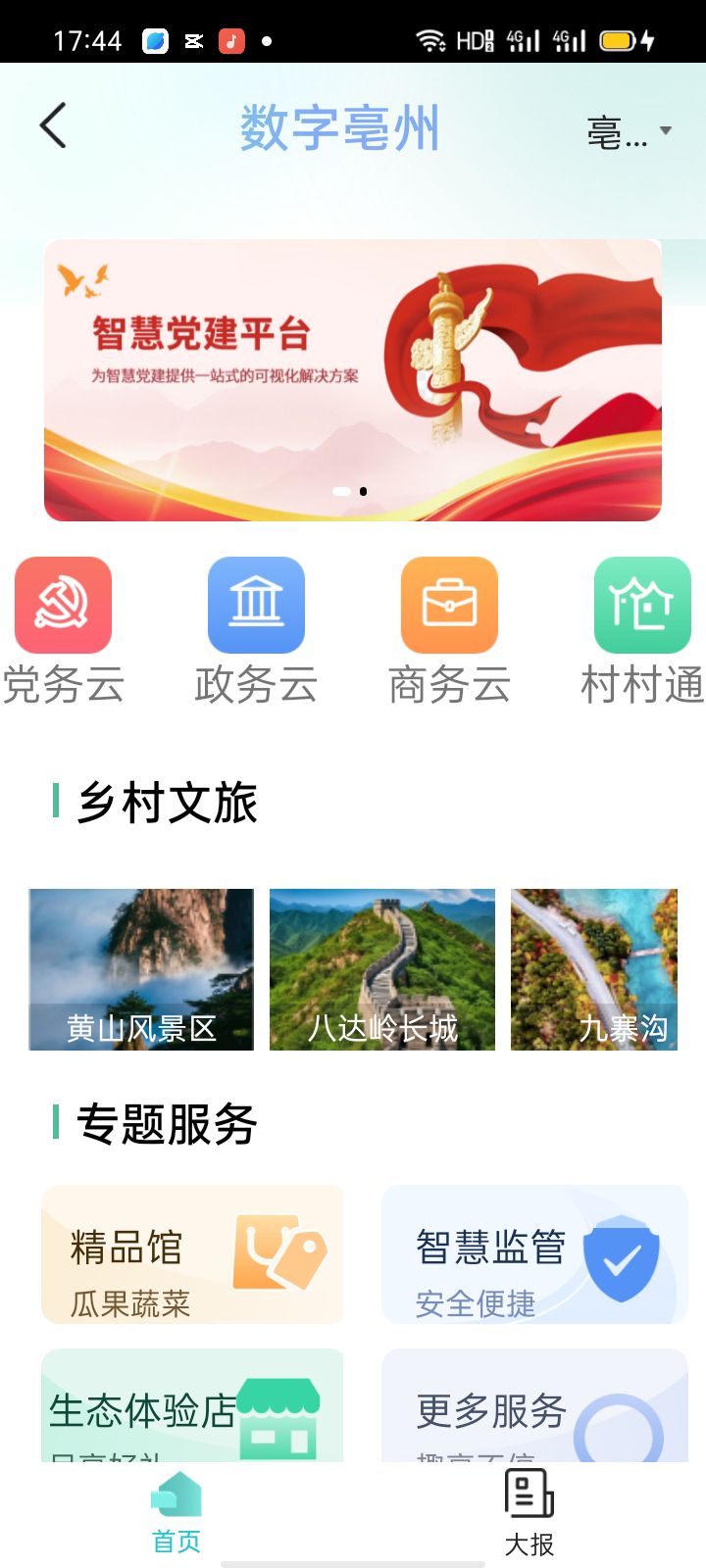Viewport: 706px width, 1568px height.
Task: Open 村村通 service
Action: [x=642, y=627]
